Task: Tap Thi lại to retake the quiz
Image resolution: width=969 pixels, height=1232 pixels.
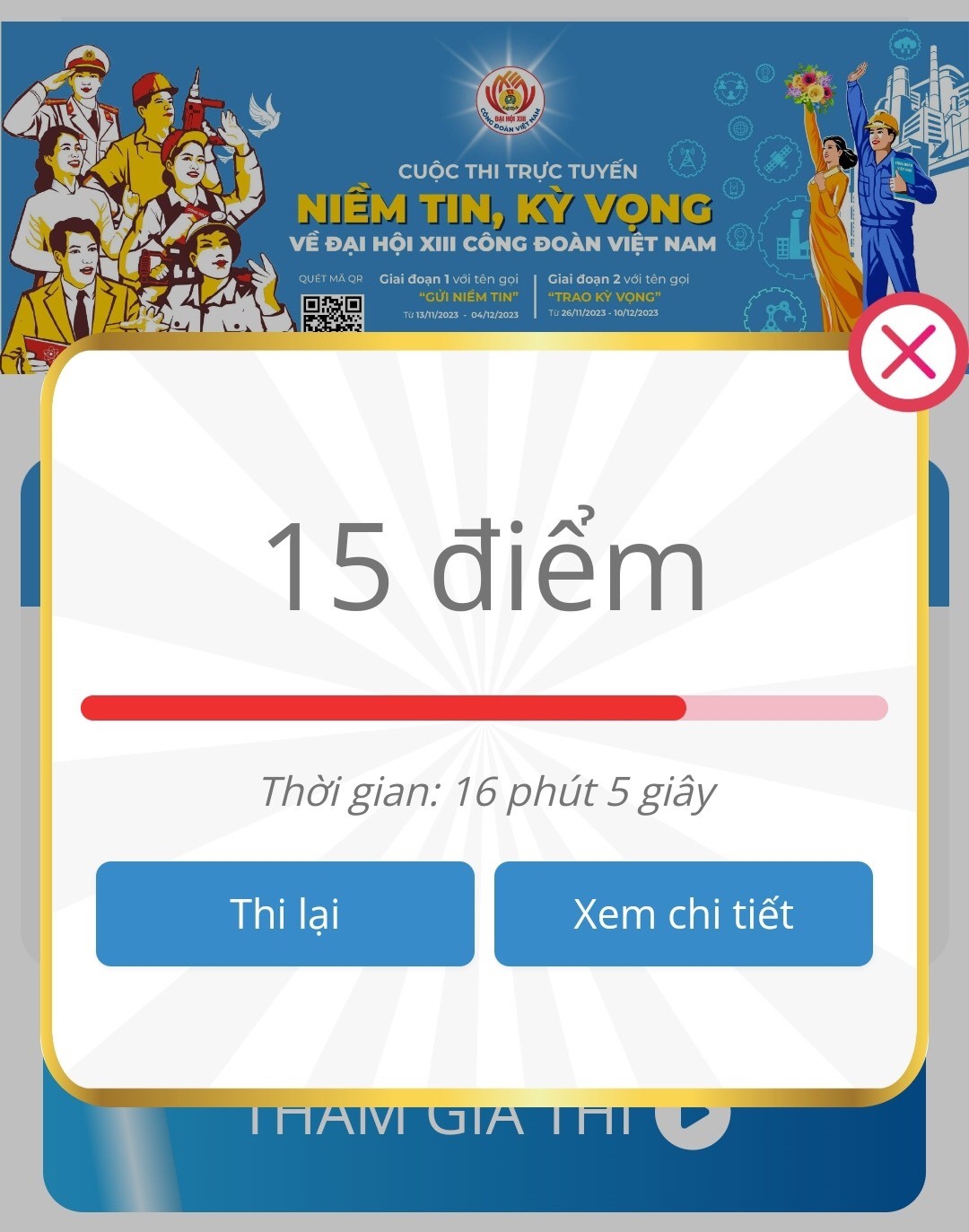Action: click(284, 913)
